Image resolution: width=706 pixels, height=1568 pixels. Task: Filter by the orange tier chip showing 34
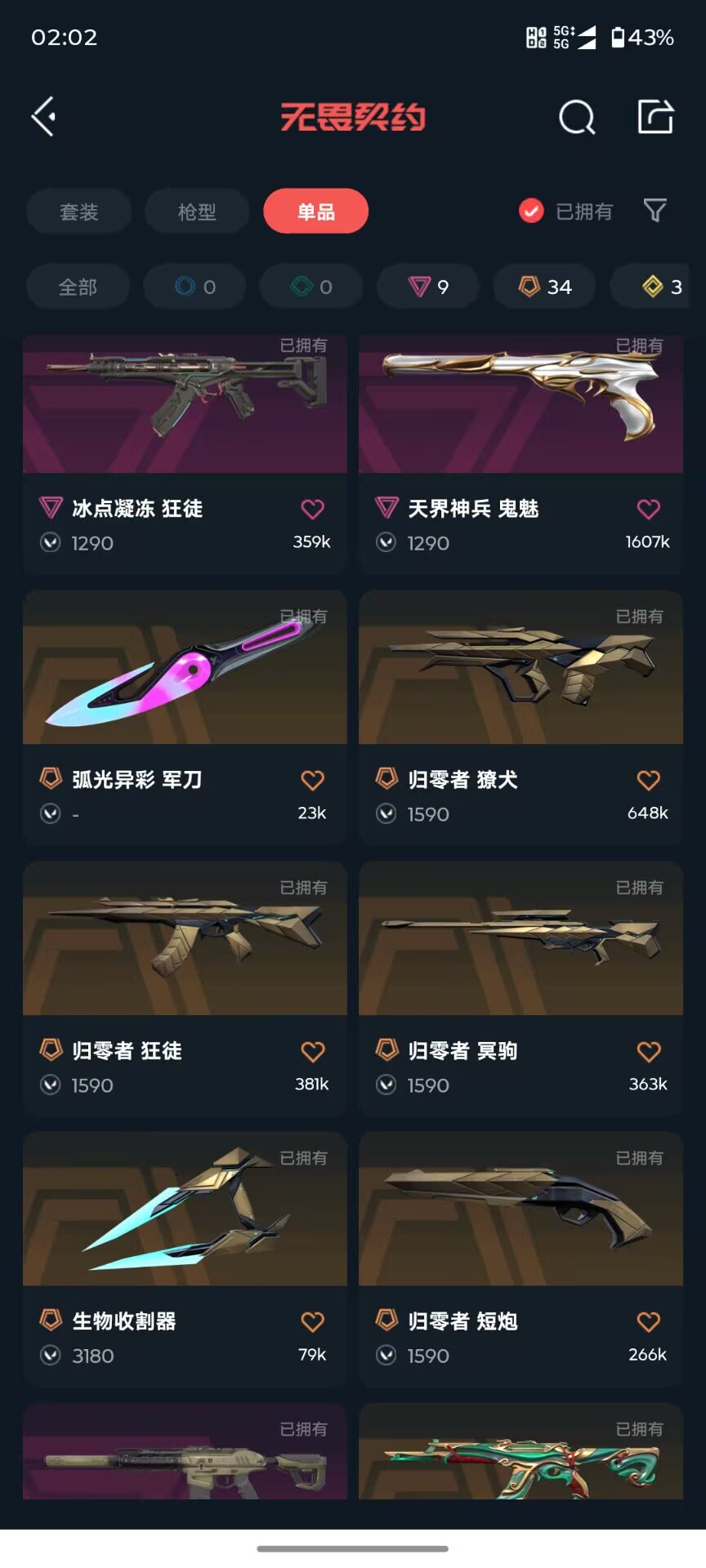(545, 287)
